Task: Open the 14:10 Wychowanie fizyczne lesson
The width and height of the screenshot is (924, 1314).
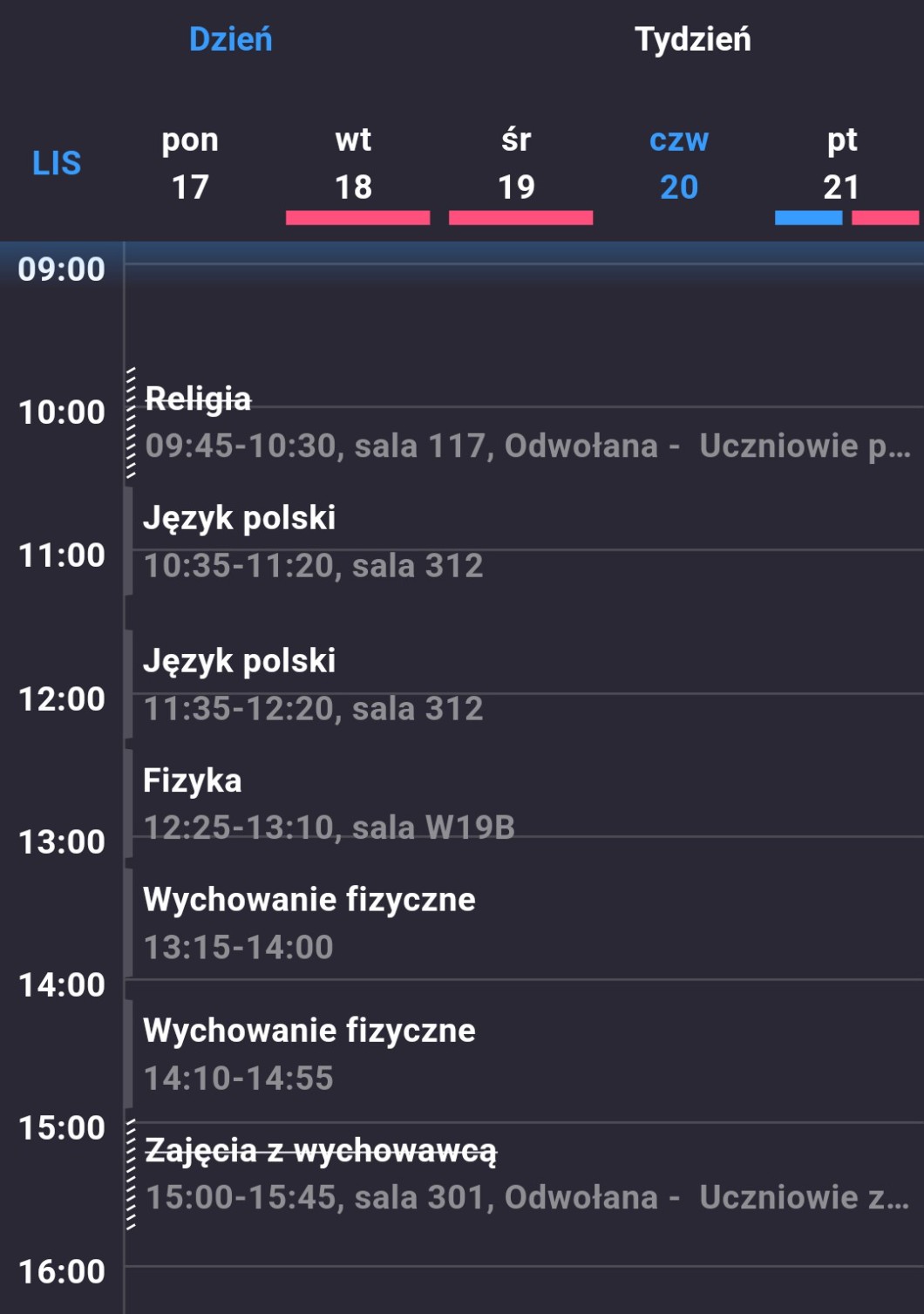Action: (523, 1053)
